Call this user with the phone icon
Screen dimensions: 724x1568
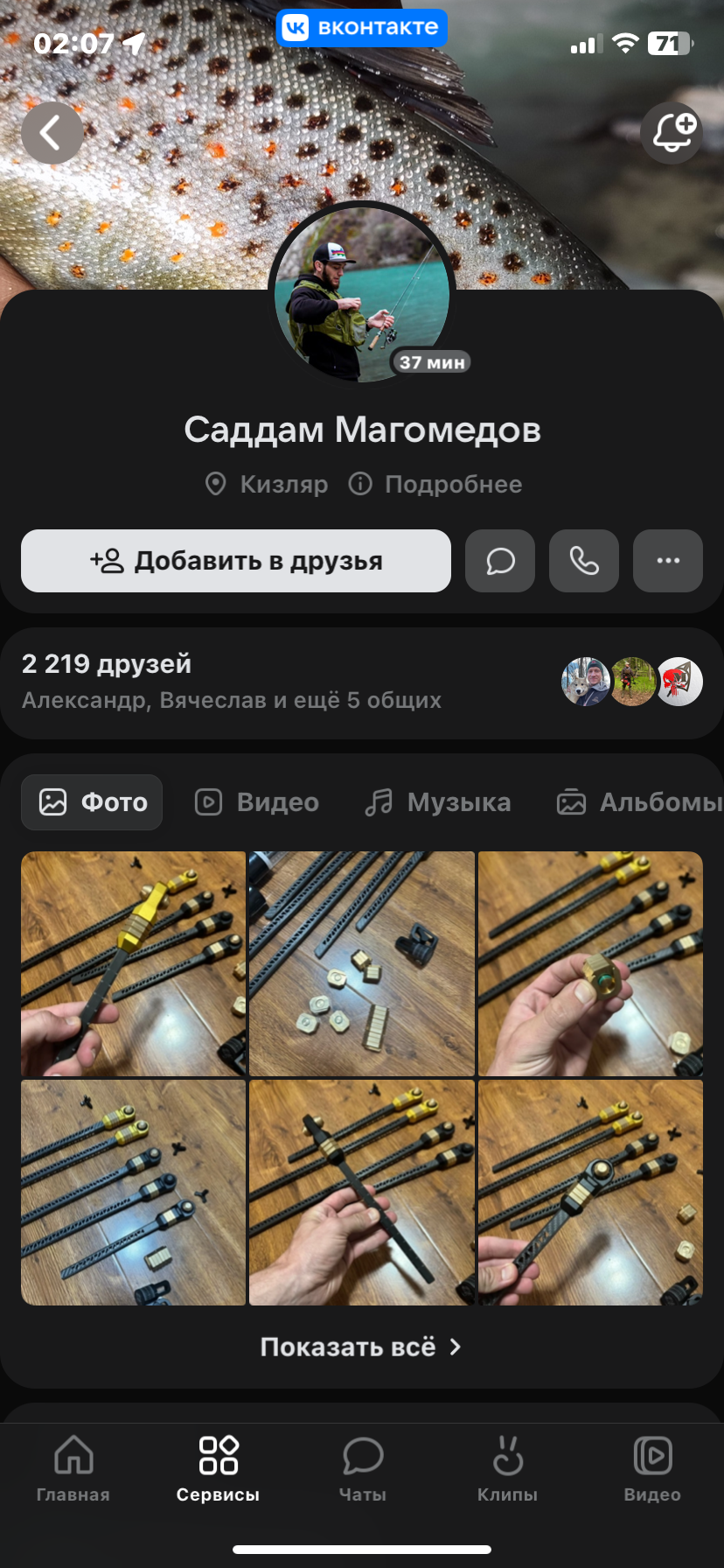tap(584, 561)
